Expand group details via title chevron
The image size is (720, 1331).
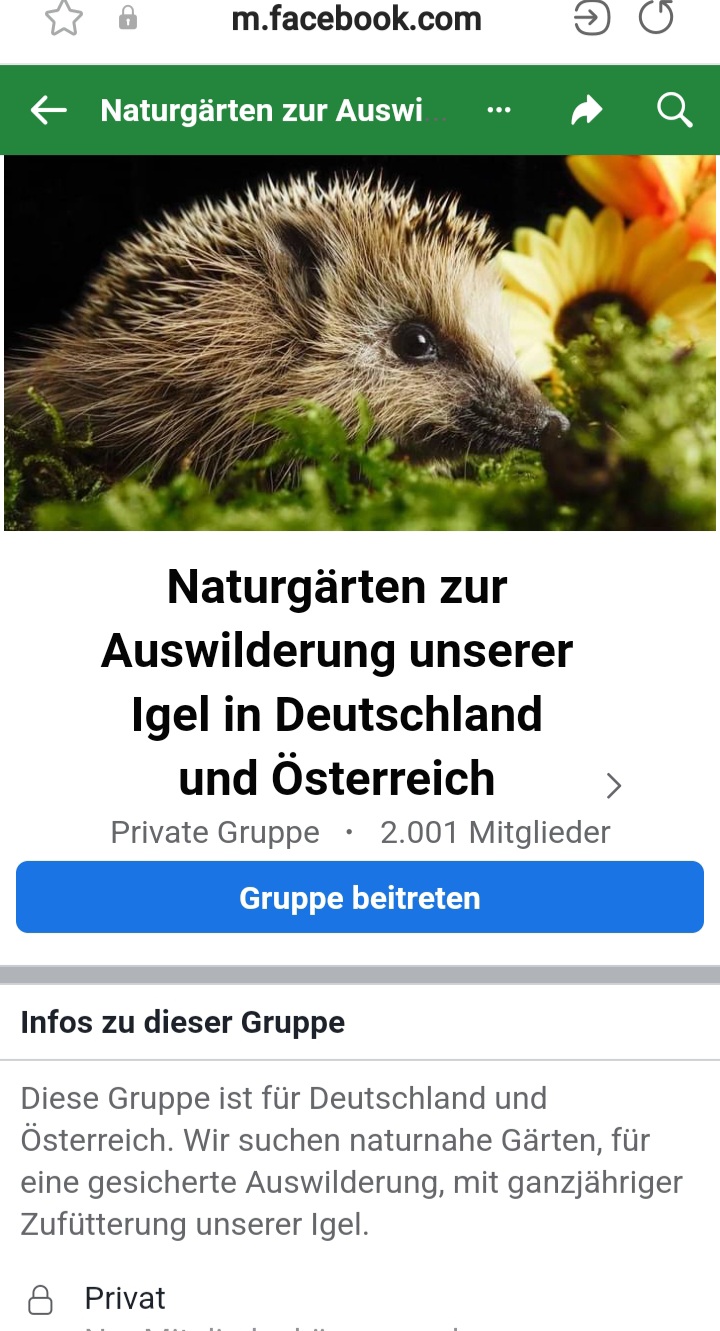[614, 786]
